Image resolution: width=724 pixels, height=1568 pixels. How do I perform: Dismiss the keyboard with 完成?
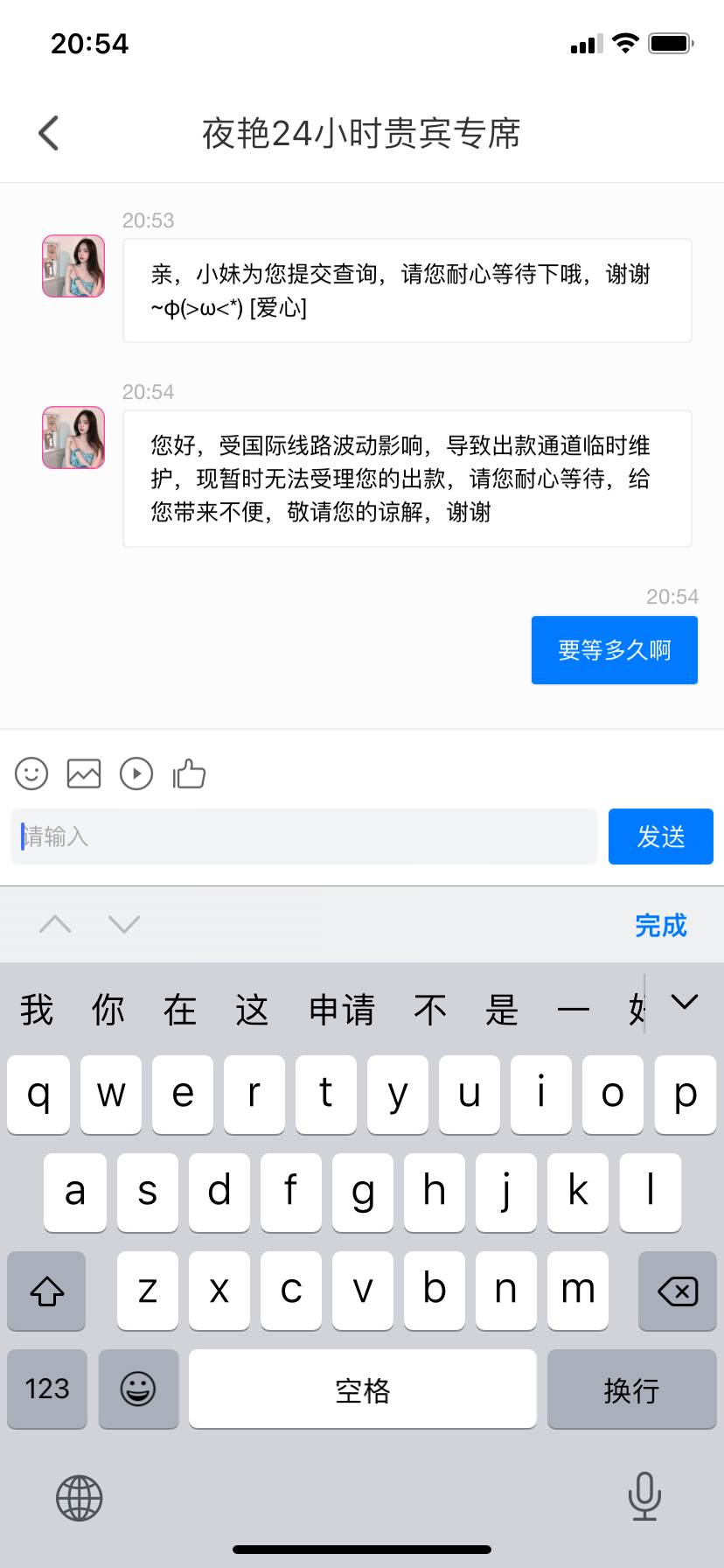pyautogui.click(x=660, y=925)
